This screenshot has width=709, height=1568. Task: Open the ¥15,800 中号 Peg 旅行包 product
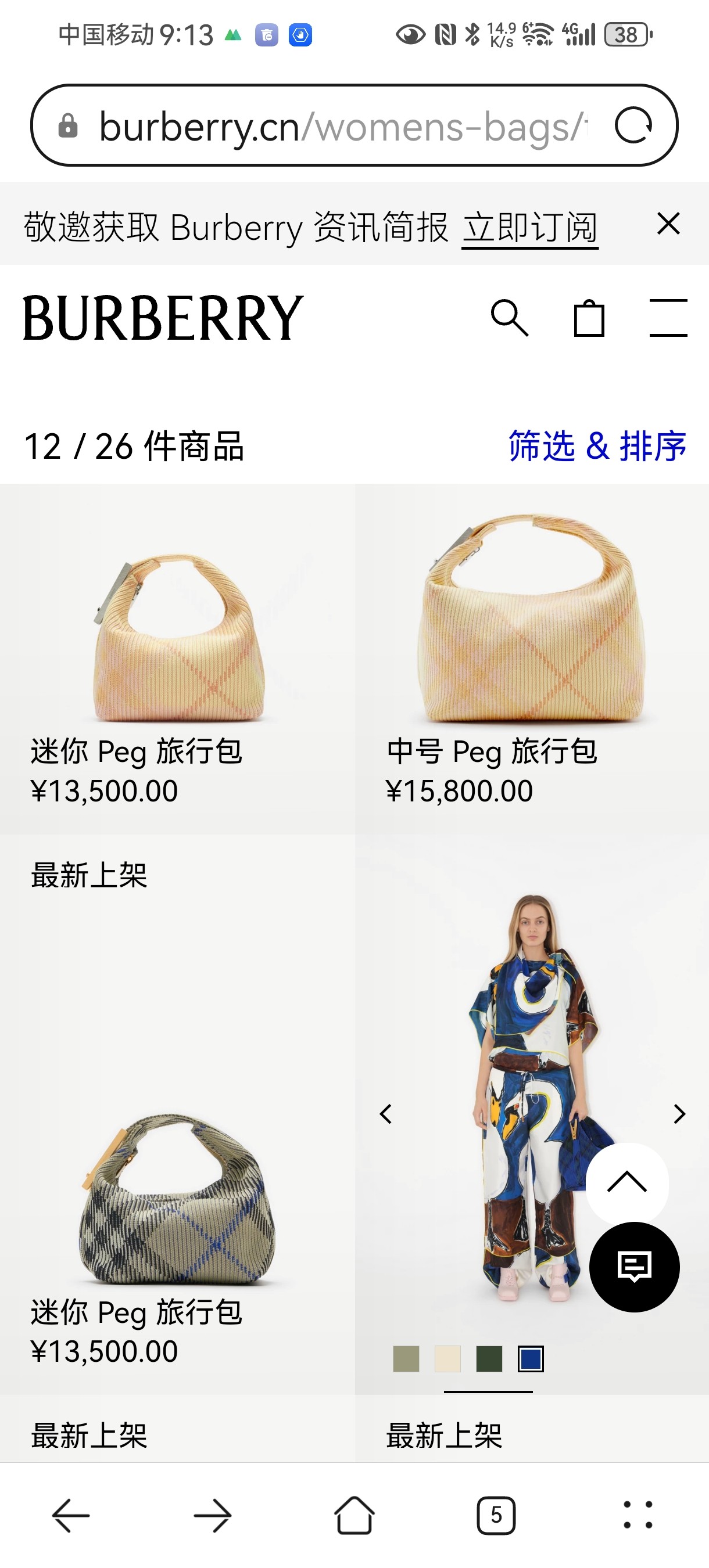tap(532, 659)
